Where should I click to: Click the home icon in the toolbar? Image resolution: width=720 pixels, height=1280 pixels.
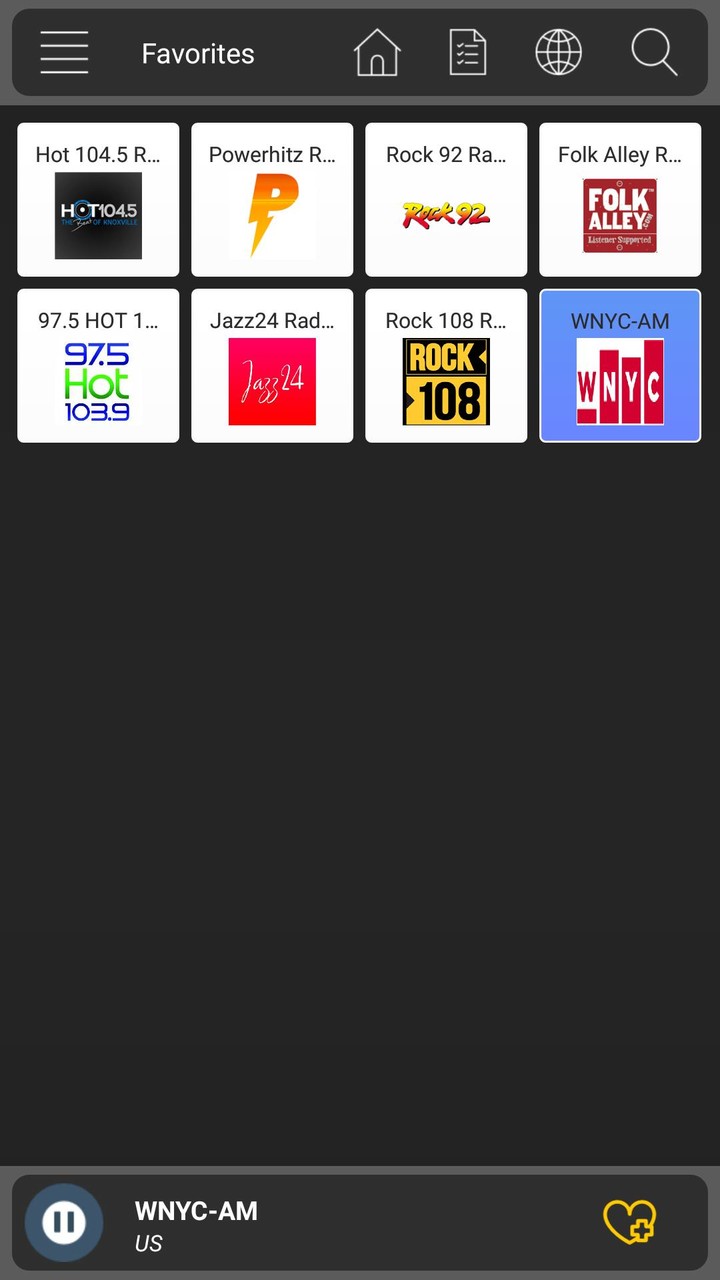pyautogui.click(x=378, y=52)
